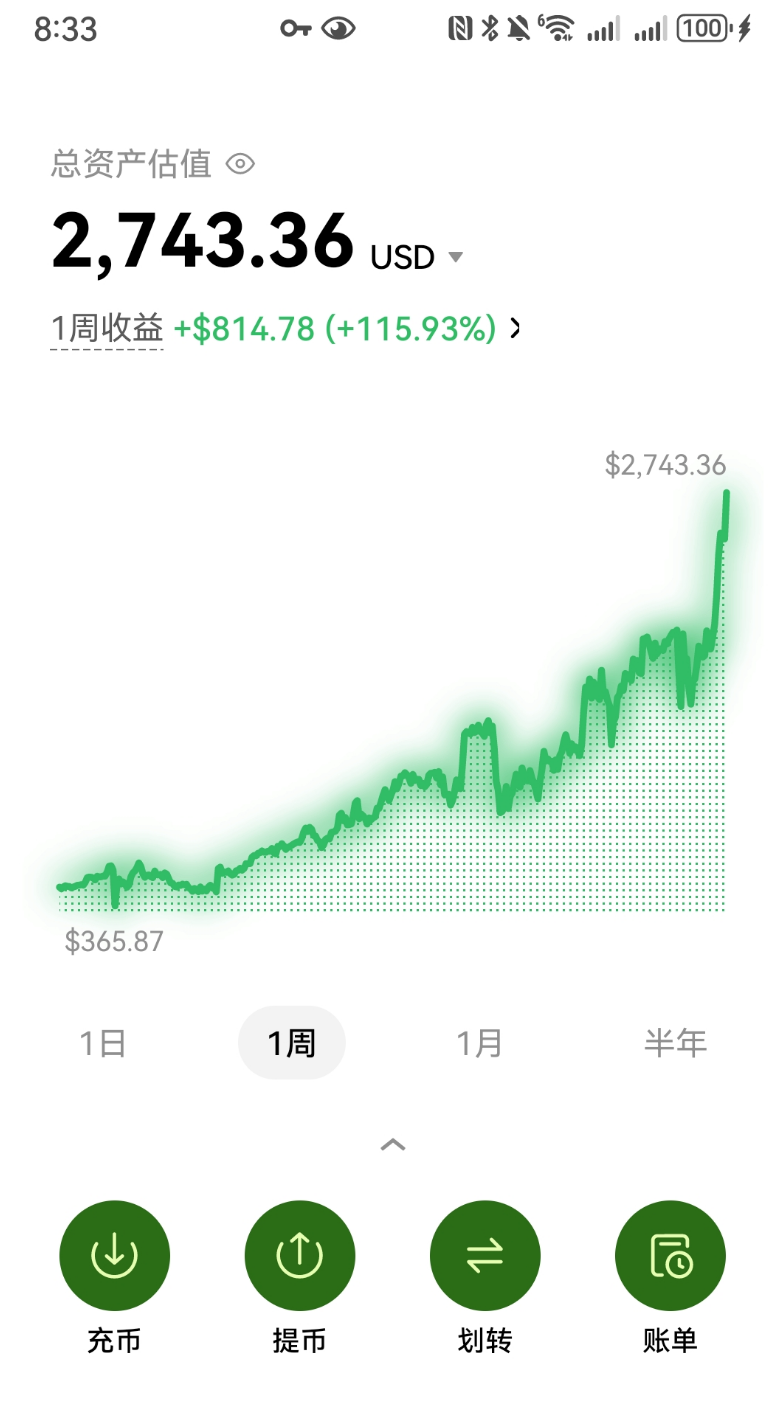Tap the upward arrow inside the withdraw circle
This screenshot has width=783, height=1415.
[x=299, y=1255]
